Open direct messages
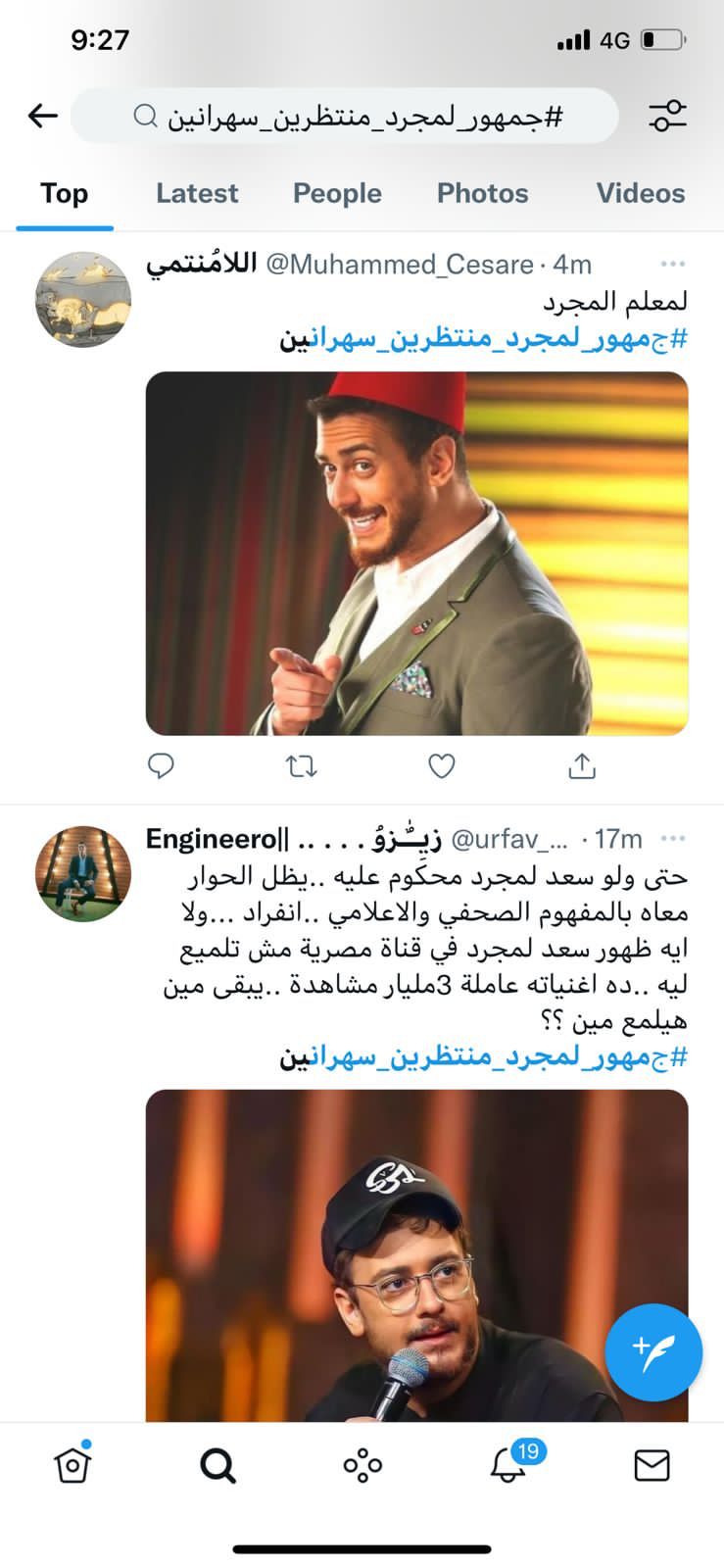This screenshot has width=724, height=1568. tap(652, 1466)
